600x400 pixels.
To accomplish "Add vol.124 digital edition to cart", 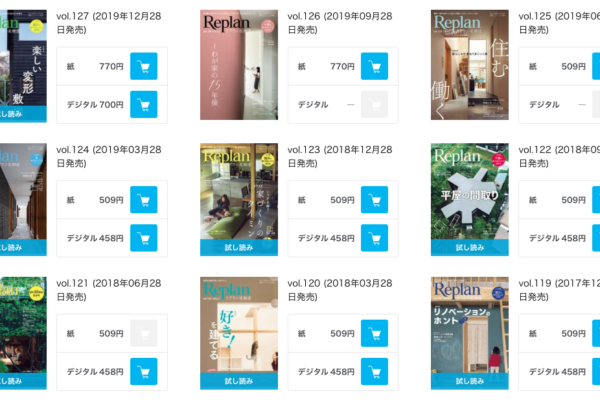I will pyautogui.click(x=144, y=238).
